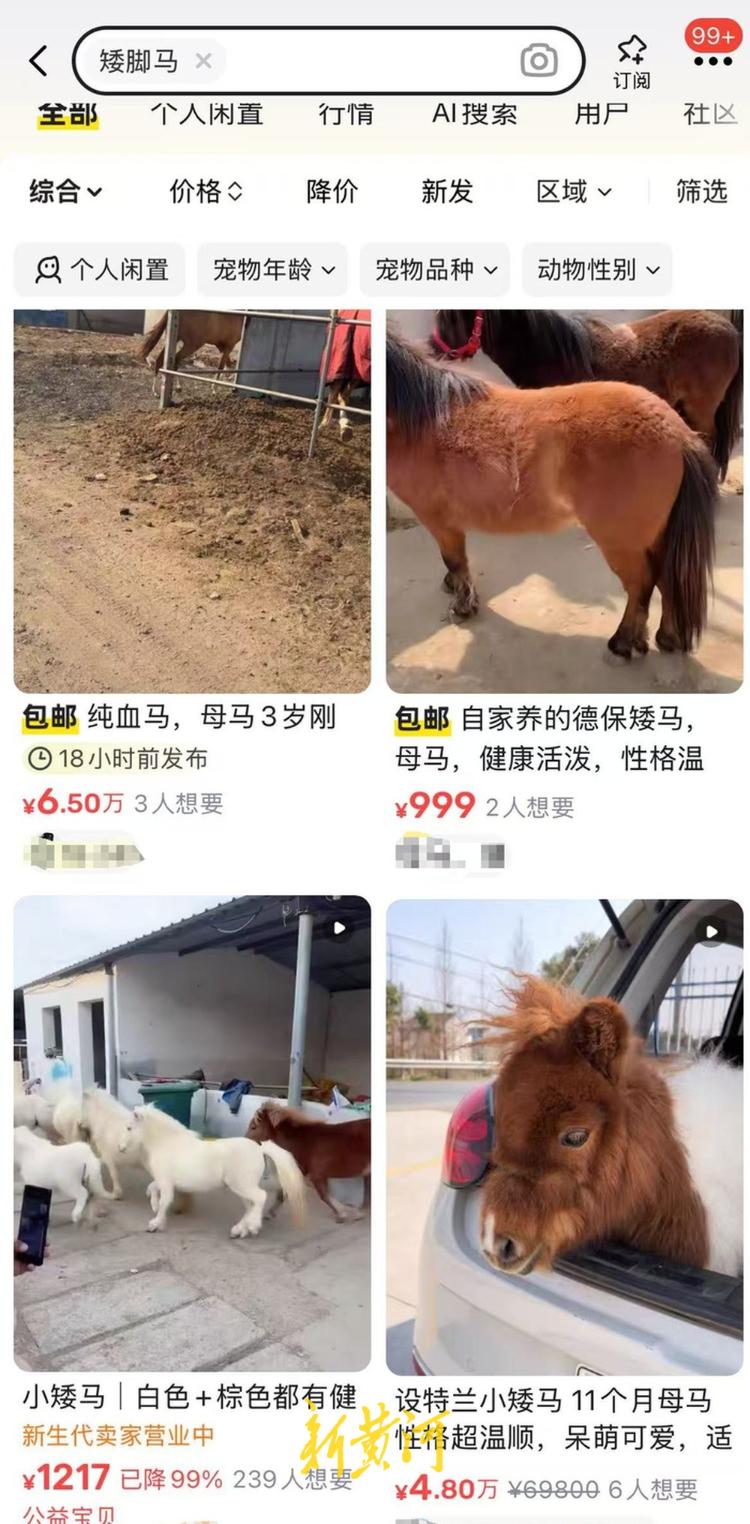Sort by 新发 newest listings
Viewport: 750px width, 1524px height.
(x=446, y=191)
